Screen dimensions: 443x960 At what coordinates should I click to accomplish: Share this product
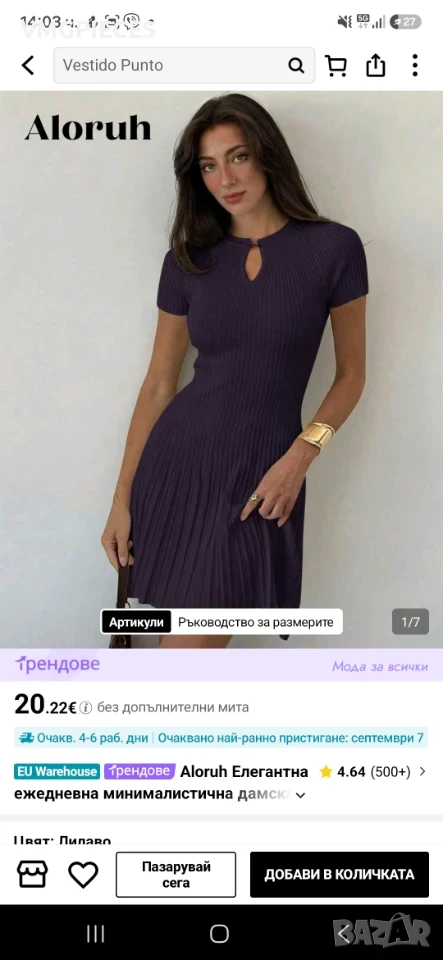coord(376,65)
